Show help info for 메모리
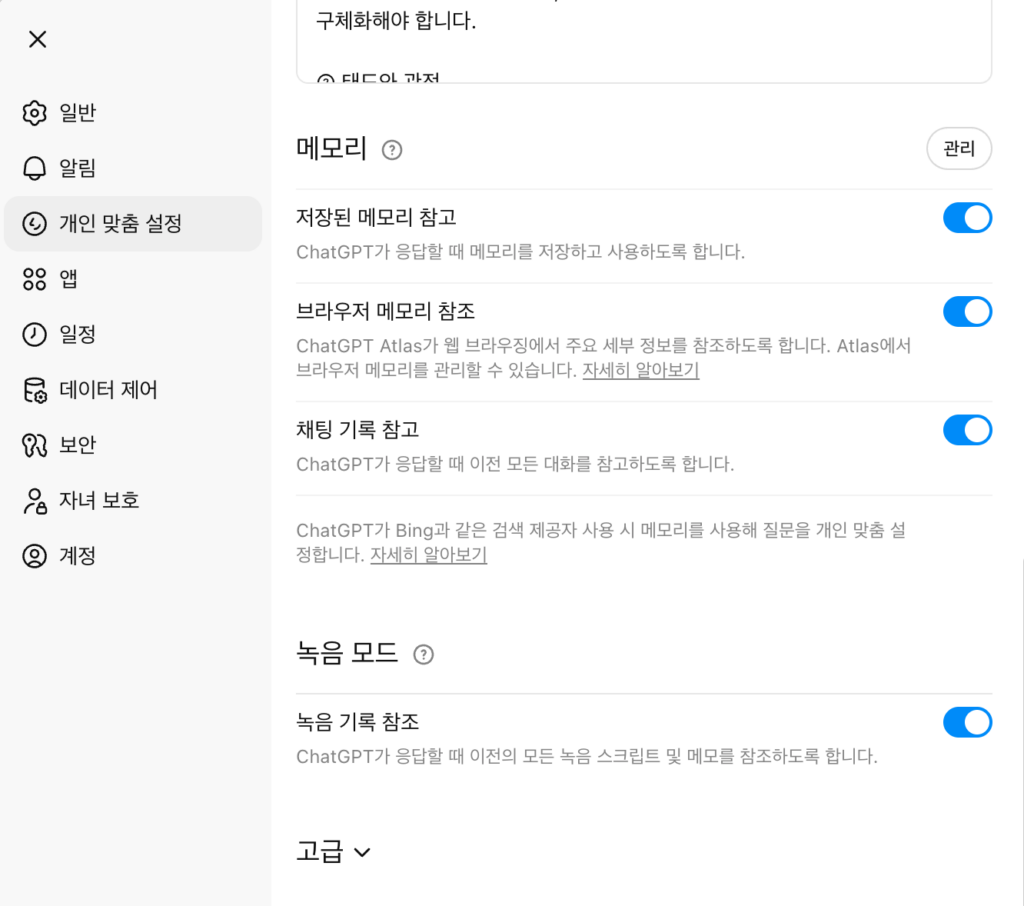Viewport: 1024px width, 906px height. click(392, 151)
